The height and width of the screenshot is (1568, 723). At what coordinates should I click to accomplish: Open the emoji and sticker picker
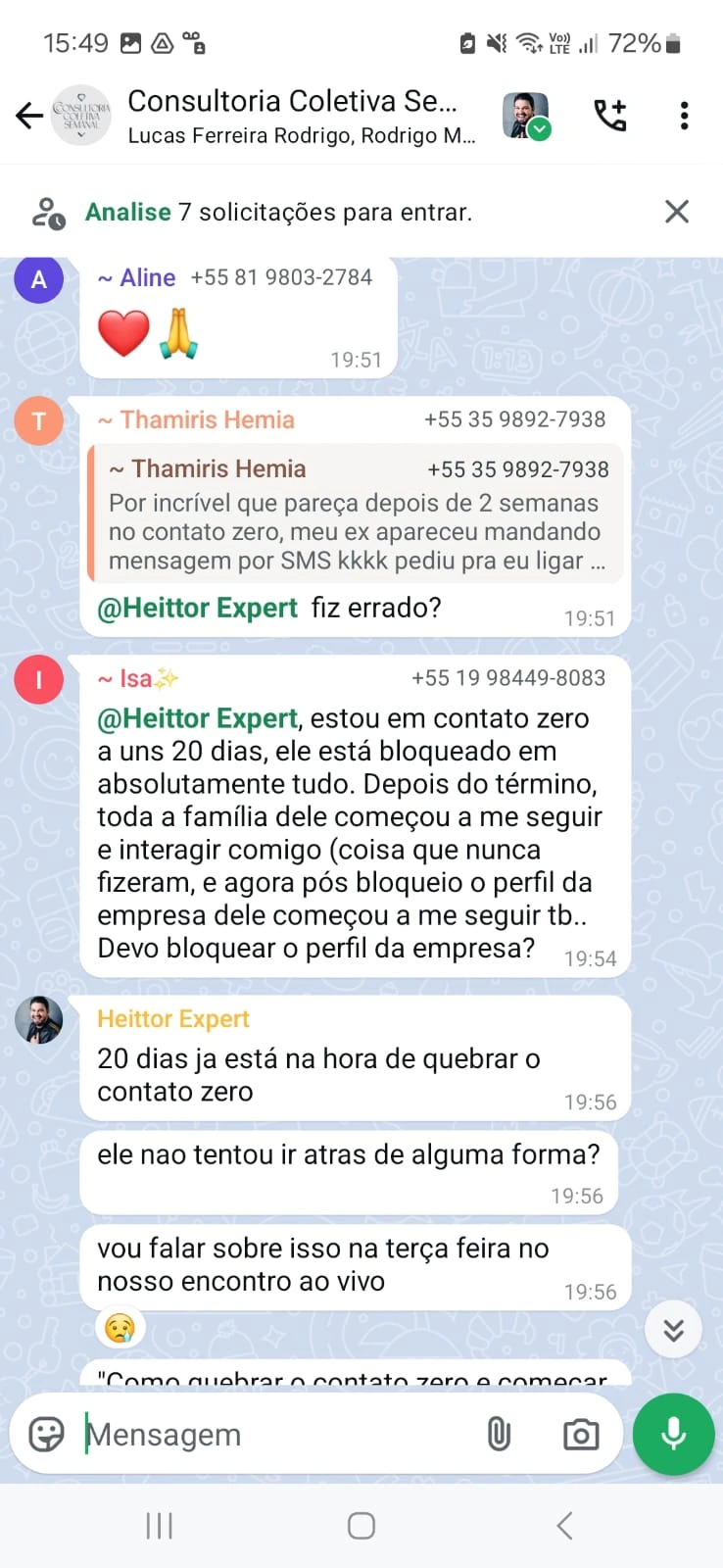[47, 1435]
